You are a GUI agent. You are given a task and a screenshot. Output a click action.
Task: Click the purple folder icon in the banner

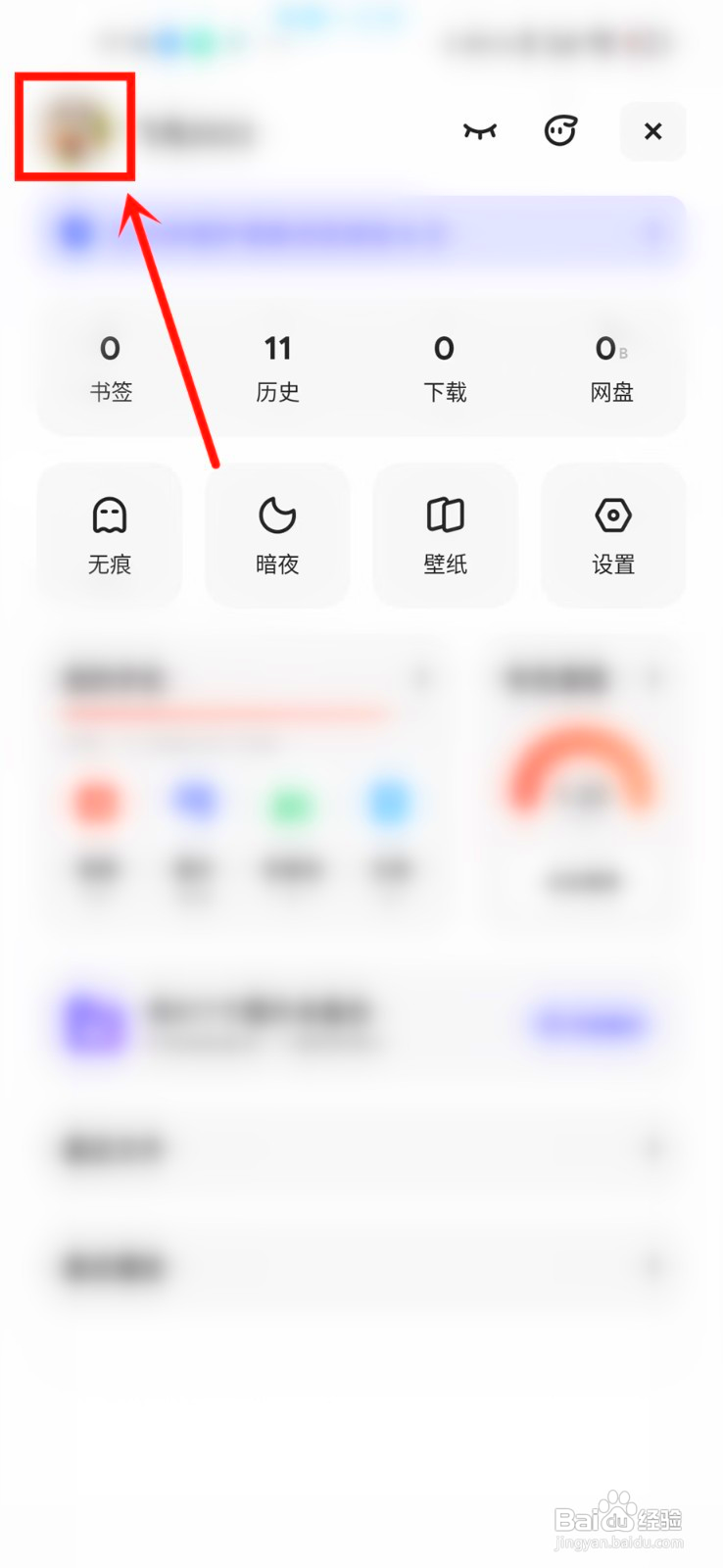point(95,1022)
